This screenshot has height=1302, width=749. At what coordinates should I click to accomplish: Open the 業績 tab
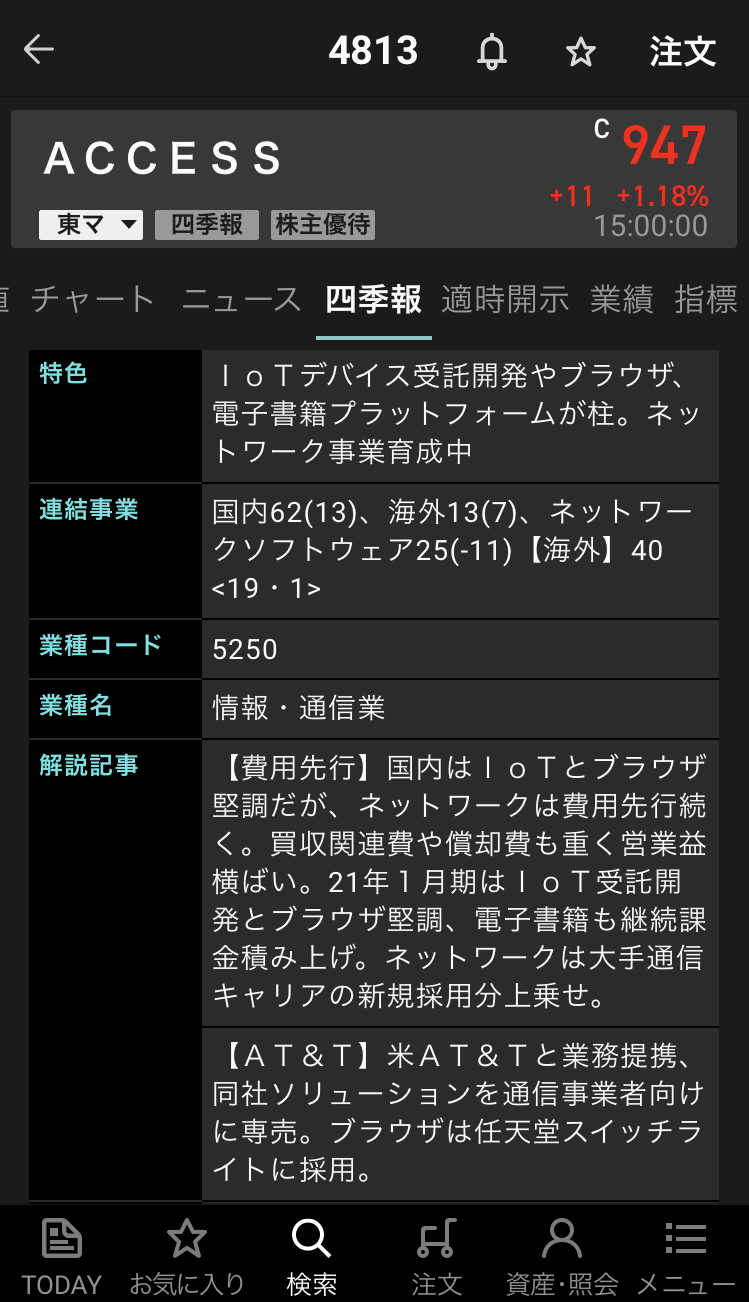(621, 299)
